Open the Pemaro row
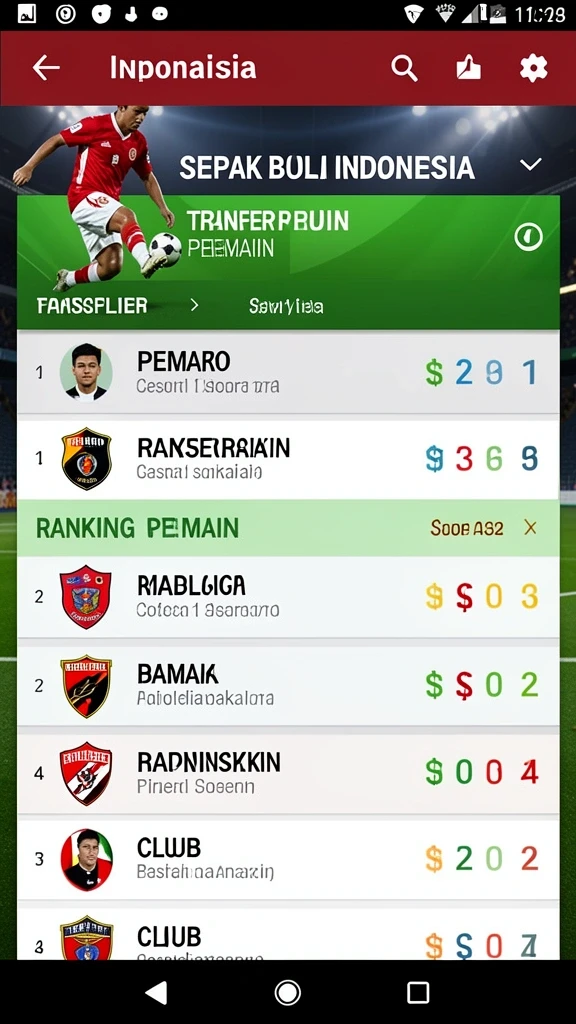 pos(288,372)
